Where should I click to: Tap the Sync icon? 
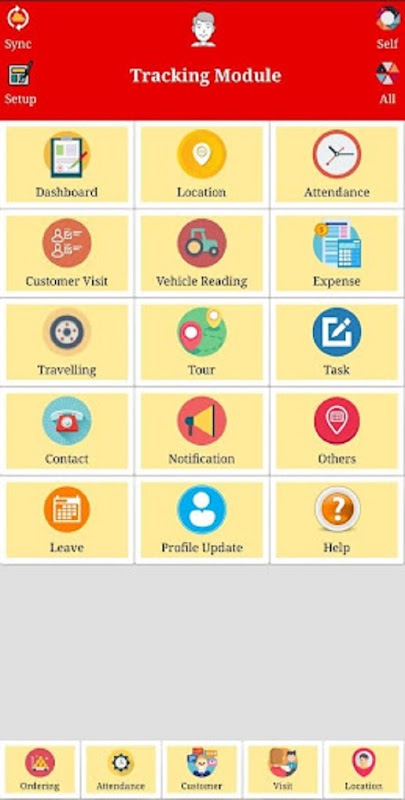click(18, 18)
